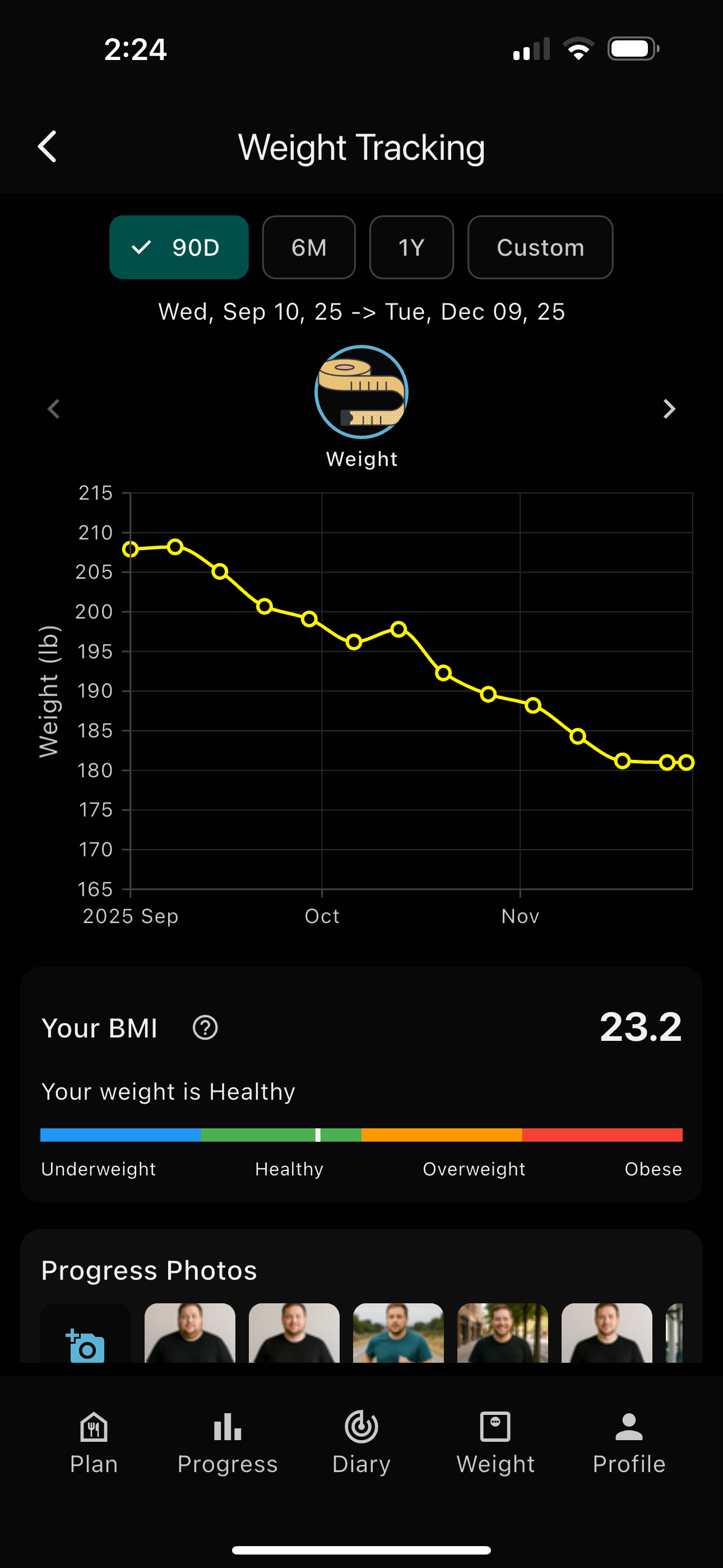723x1568 pixels.
Task: Open Profile via person icon
Action: click(x=628, y=1426)
